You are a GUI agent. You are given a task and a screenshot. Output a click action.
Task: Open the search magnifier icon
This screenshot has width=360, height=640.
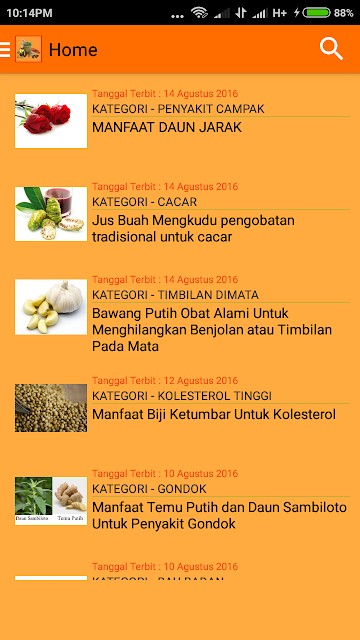(x=331, y=49)
